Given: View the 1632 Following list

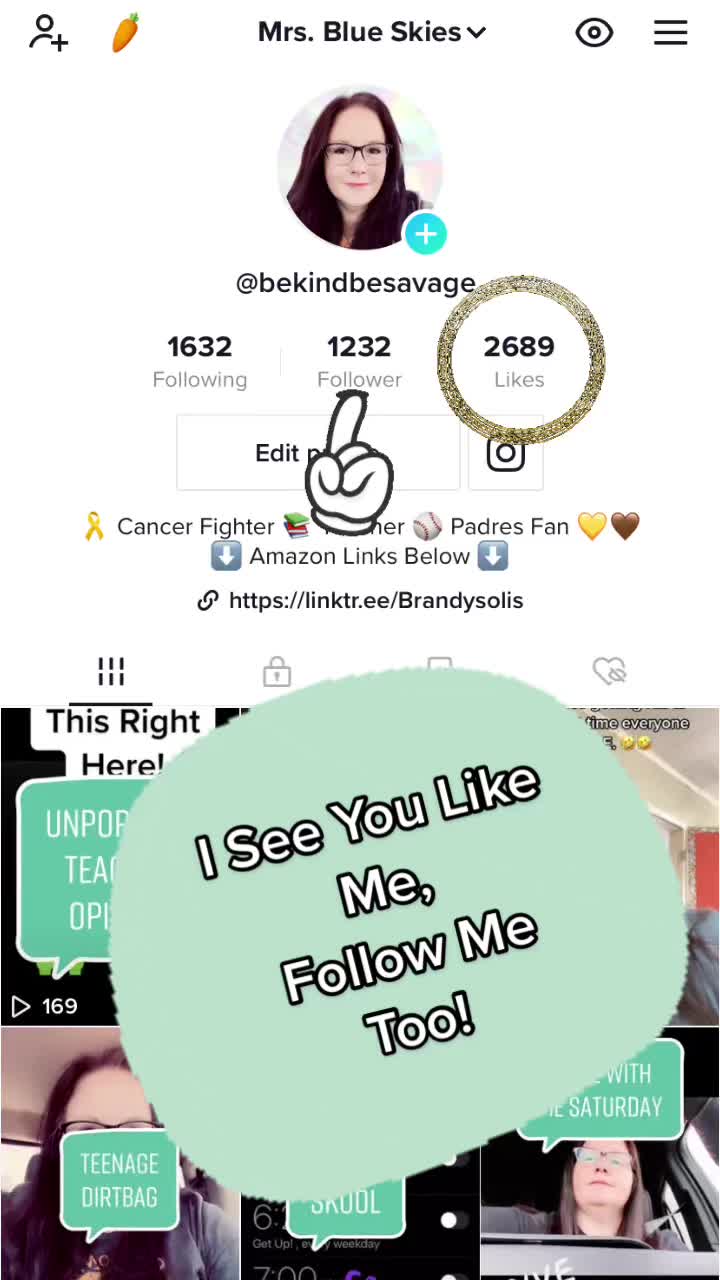Looking at the screenshot, I should click(x=199, y=361).
